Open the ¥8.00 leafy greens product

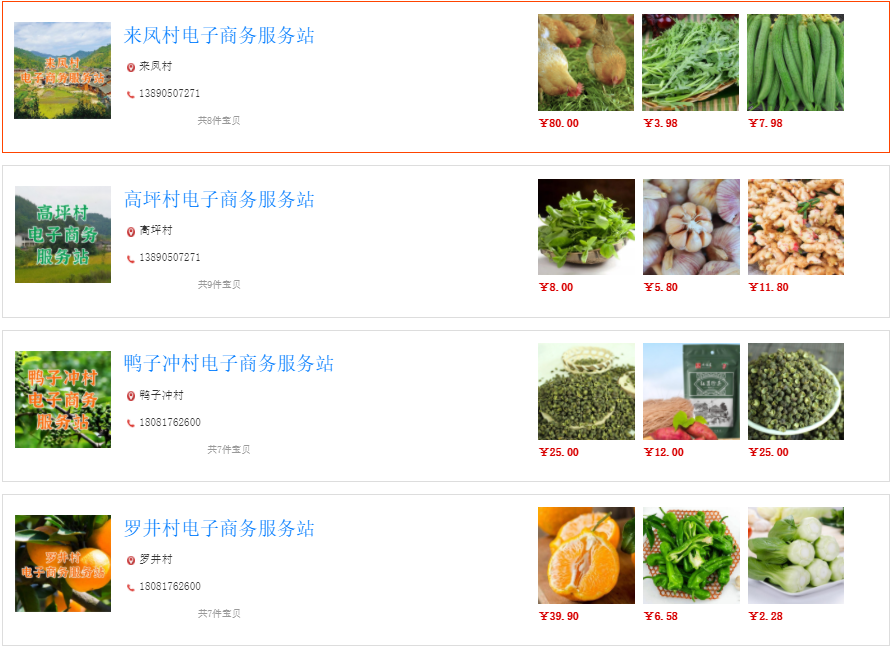tap(586, 227)
